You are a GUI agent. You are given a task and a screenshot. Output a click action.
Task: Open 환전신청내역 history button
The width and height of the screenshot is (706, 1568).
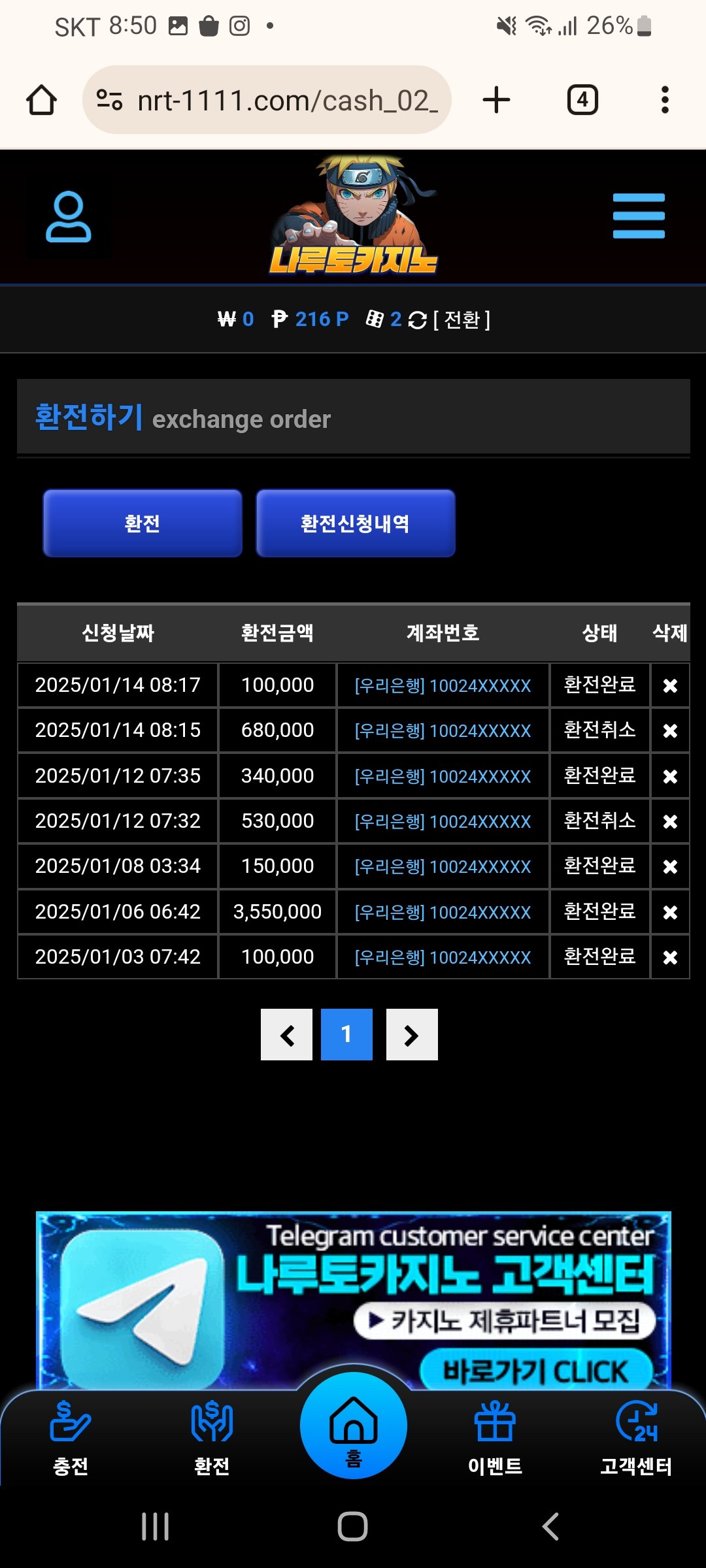click(x=356, y=523)
